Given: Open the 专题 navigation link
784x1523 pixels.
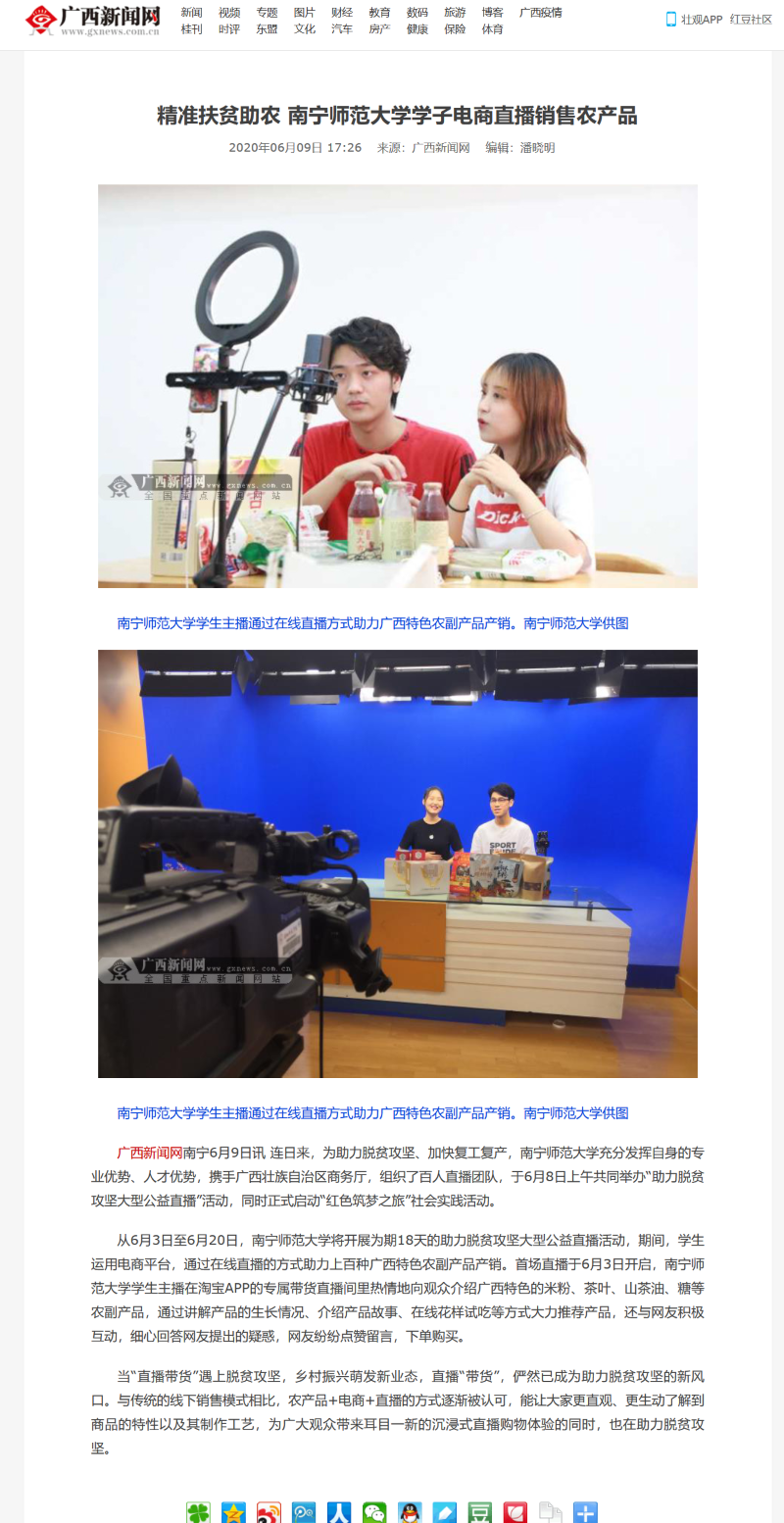Looking at the screenshot, I should [x=267, y=13].
